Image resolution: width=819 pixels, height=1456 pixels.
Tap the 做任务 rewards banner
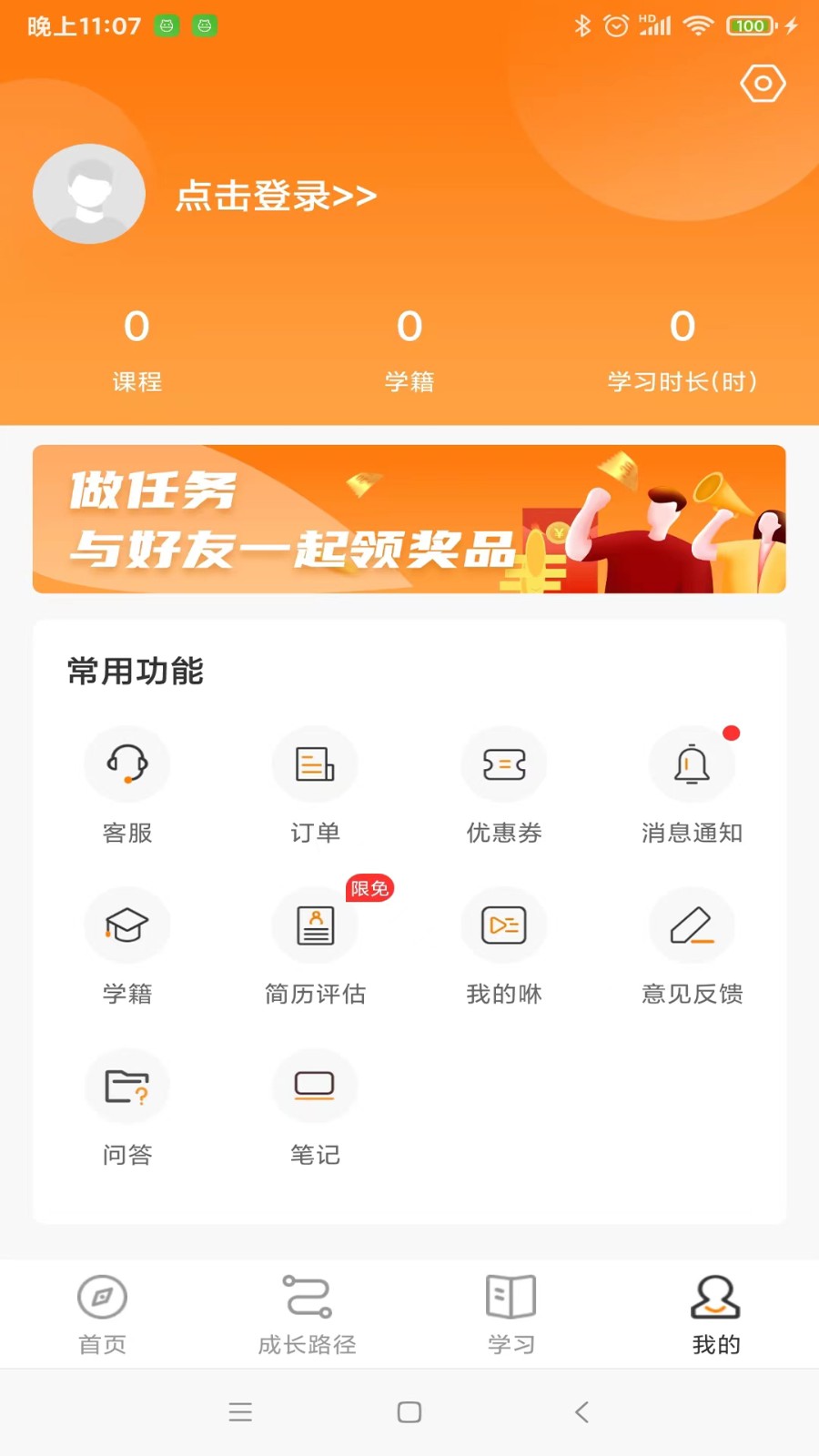click(x=409, y=519)
